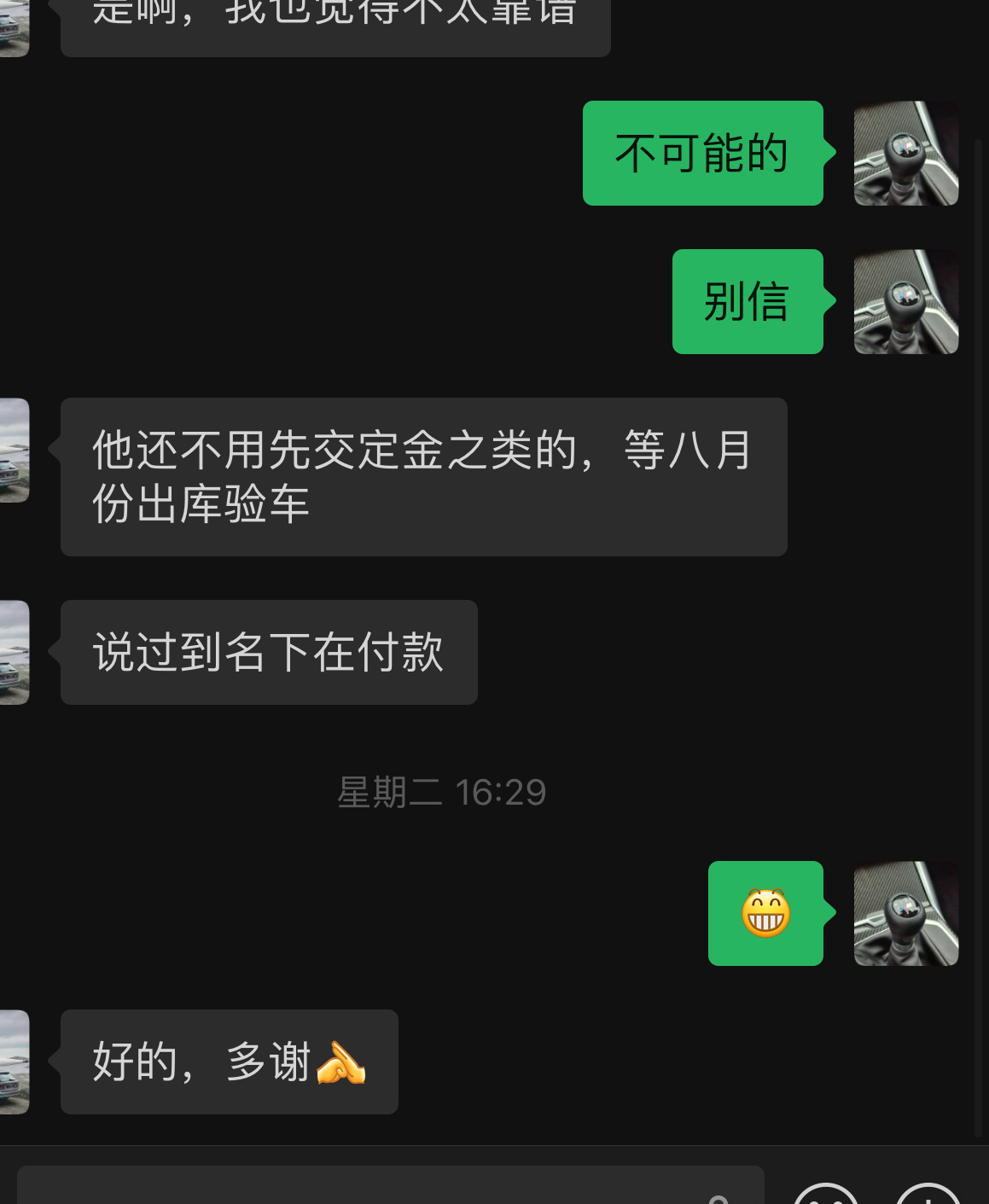Click the grinning face emoji message
989x1204 pixels.
click(x=765, y=913)
